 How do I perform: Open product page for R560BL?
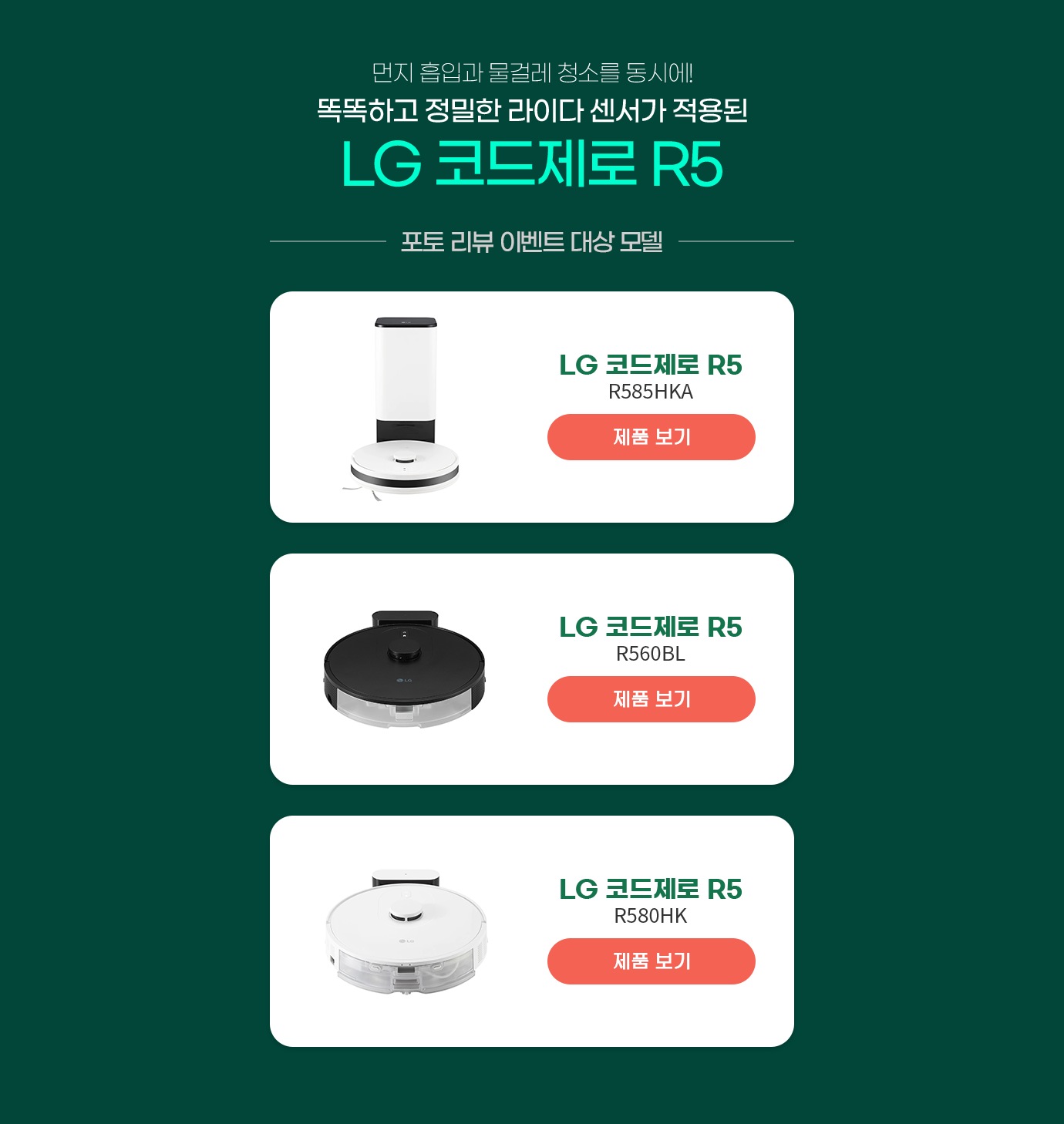[x=651, y=699]
